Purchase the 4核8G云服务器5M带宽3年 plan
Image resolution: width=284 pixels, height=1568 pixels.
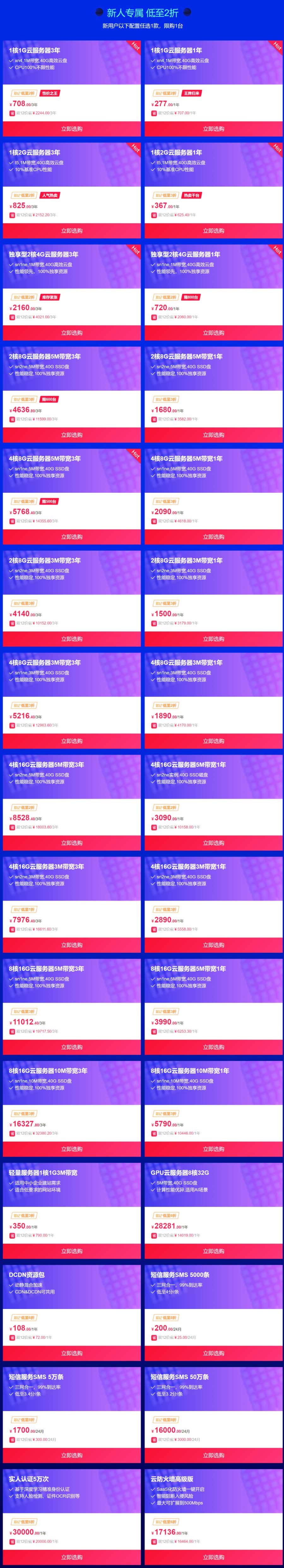[72, 537]
